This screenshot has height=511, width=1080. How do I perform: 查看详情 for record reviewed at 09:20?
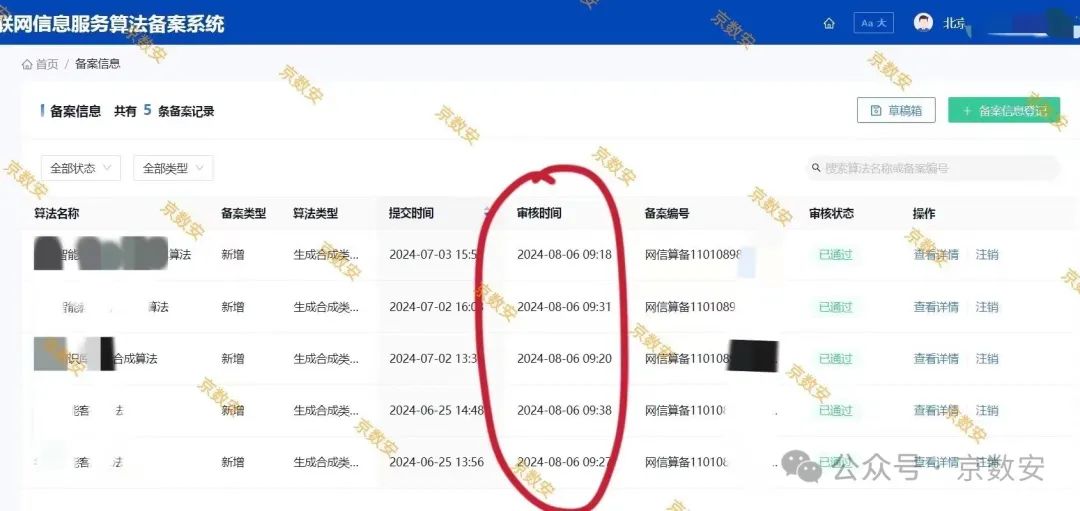935,359
